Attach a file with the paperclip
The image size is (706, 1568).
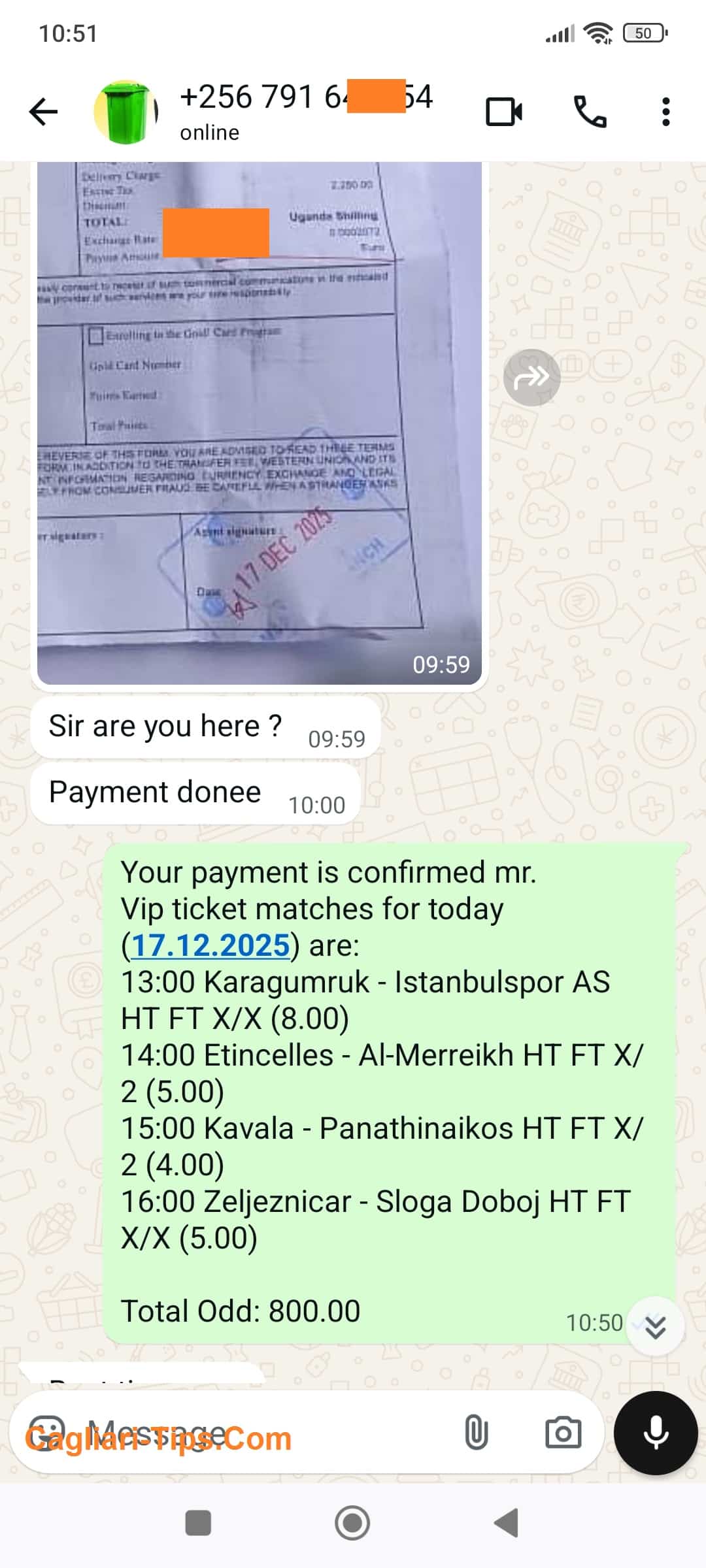coord(476,1433)
